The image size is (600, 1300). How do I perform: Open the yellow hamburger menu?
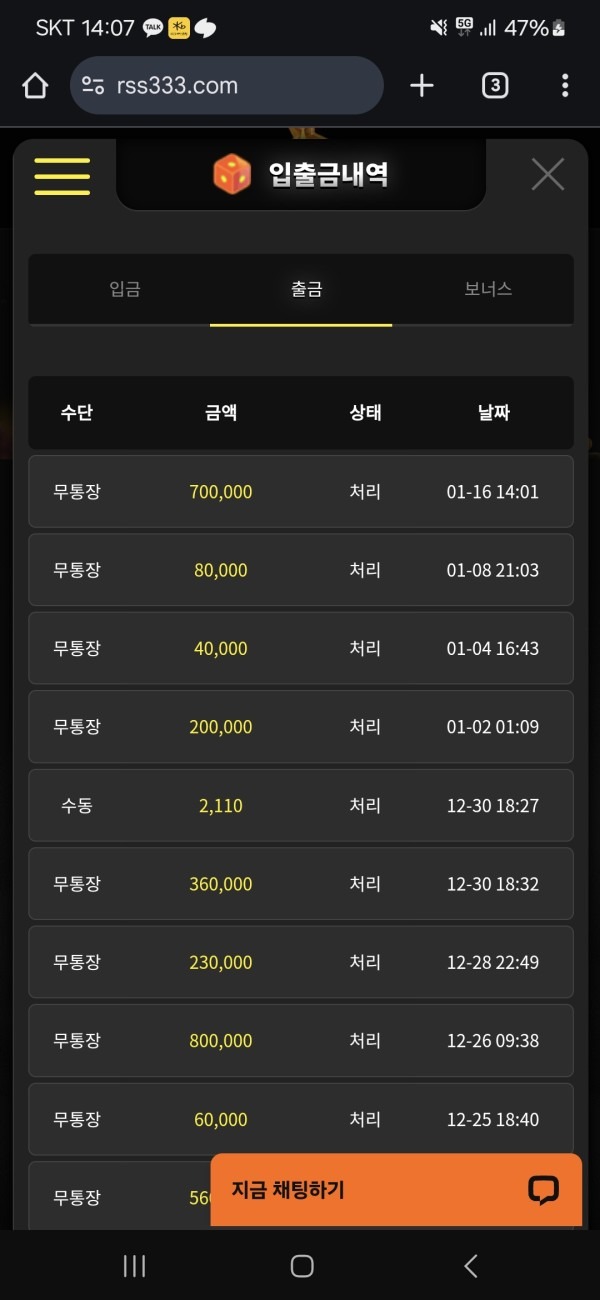62,176
